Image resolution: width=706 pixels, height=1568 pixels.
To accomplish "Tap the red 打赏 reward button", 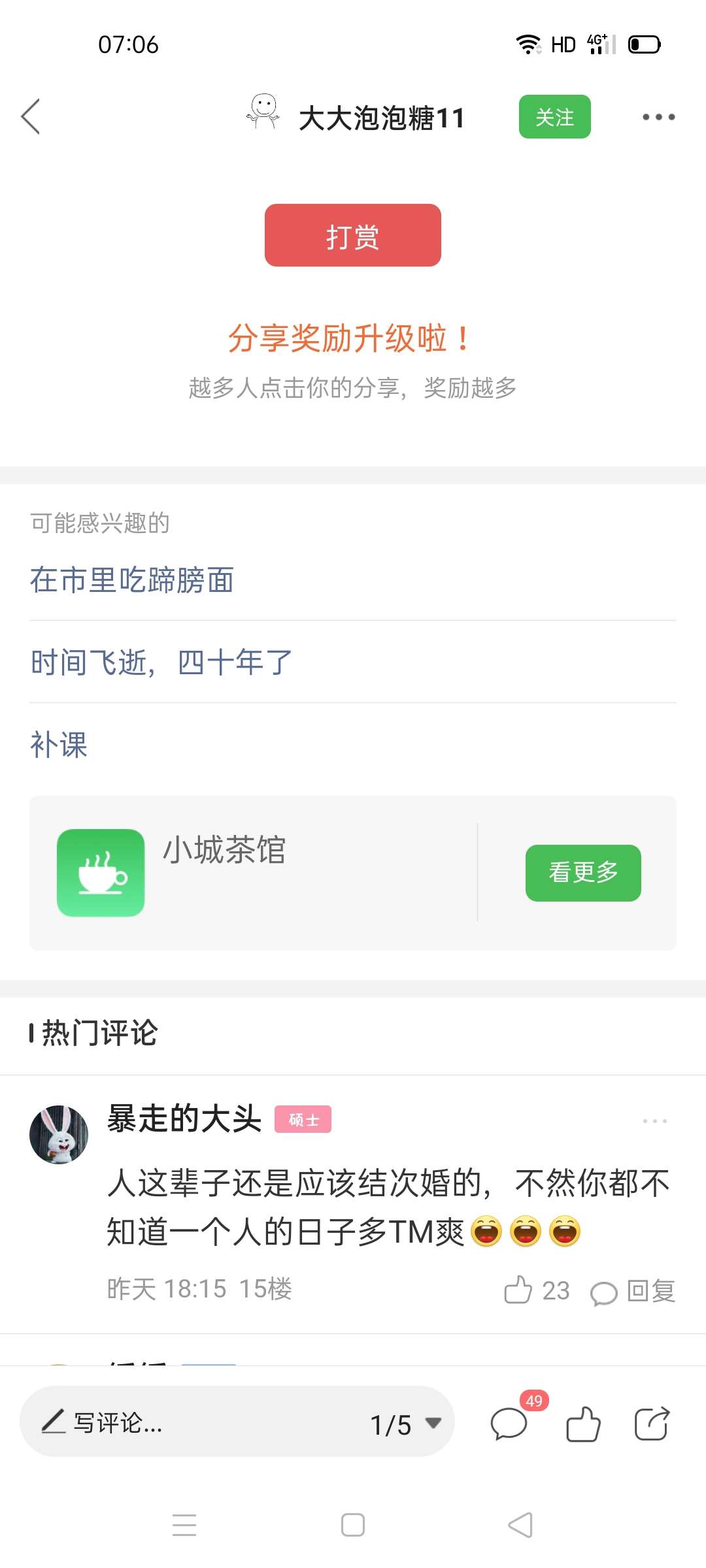I will pyautogui.click(x=352, y=235).
